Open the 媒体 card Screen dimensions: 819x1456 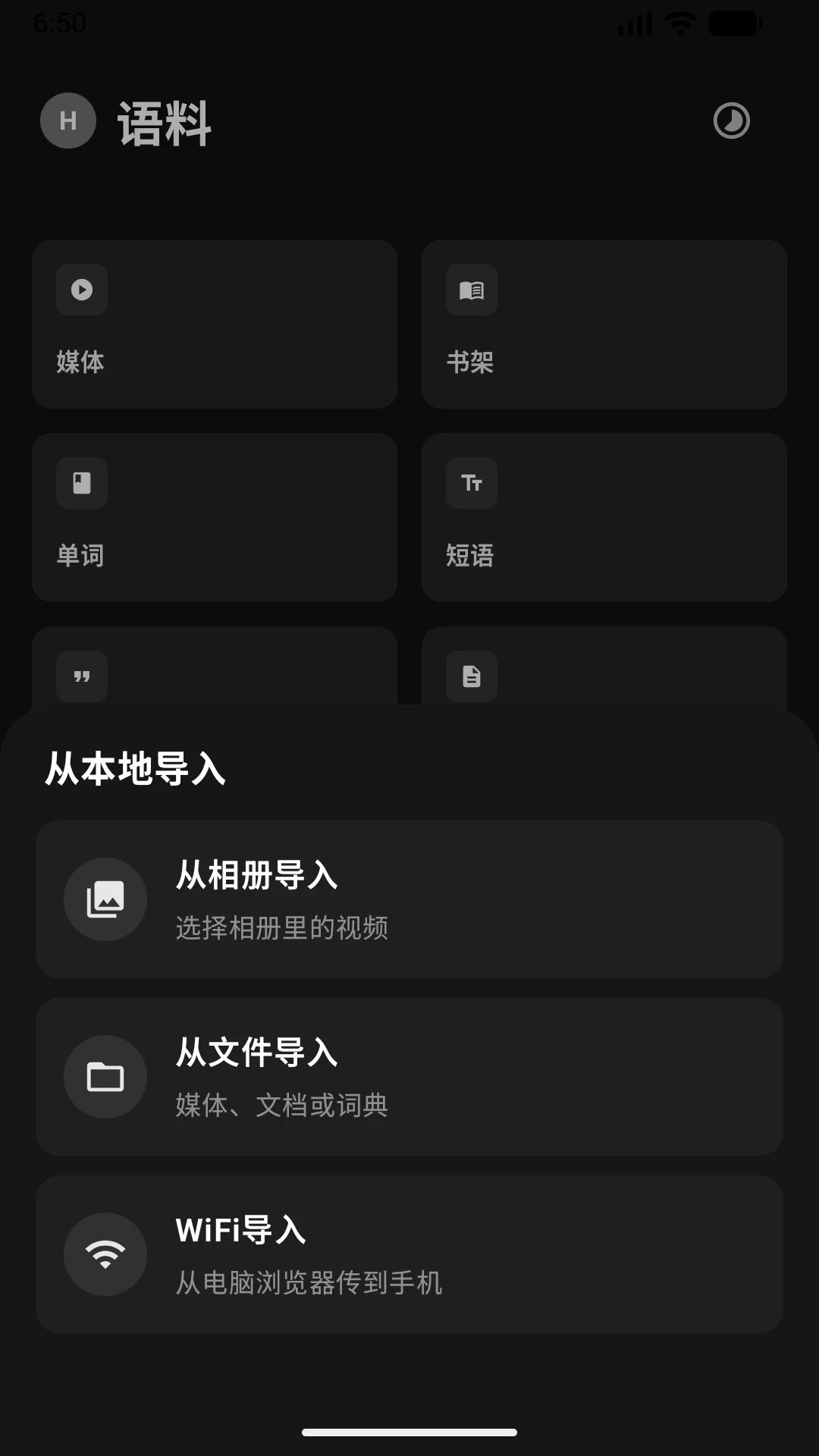pyautogui.click(x=215, y=325)
